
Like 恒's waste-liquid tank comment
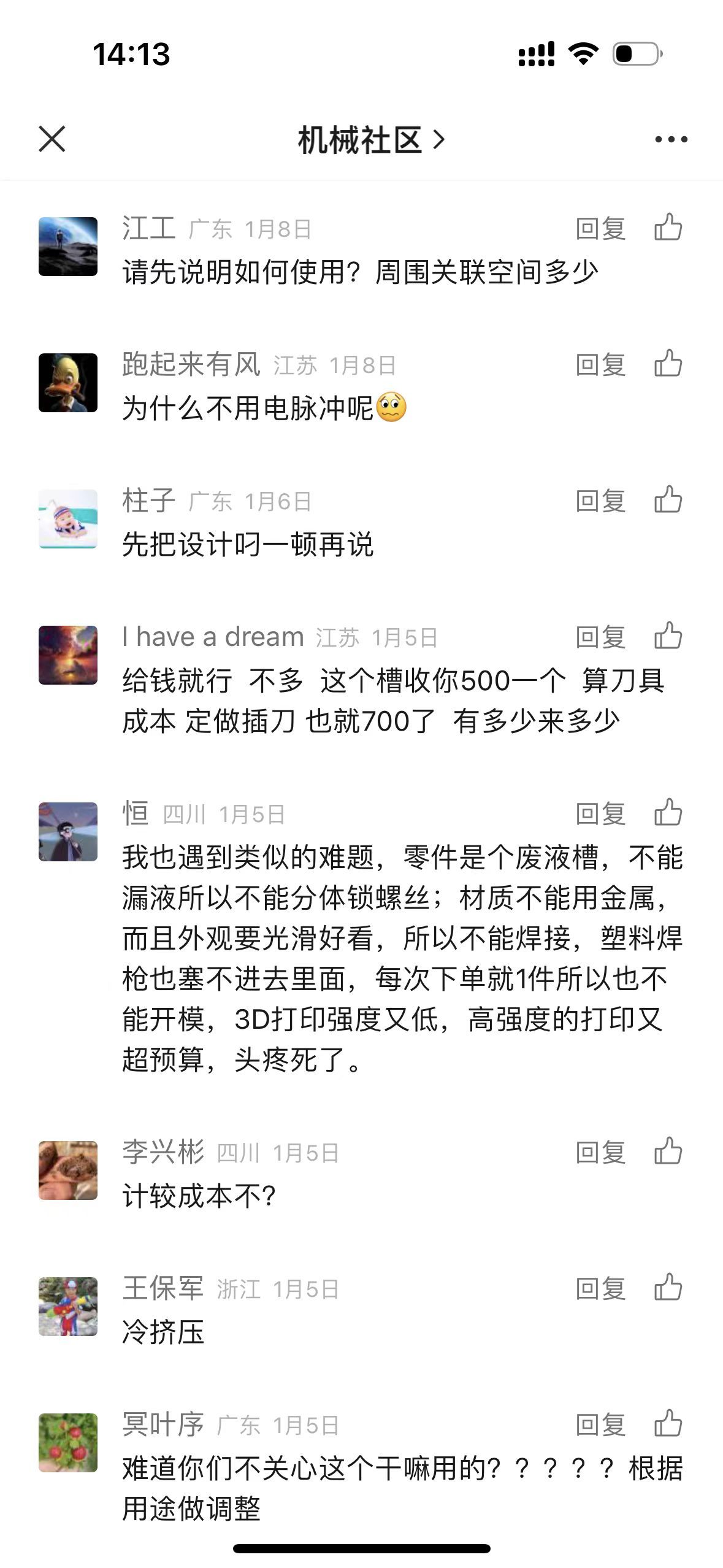tap(668, 813)
